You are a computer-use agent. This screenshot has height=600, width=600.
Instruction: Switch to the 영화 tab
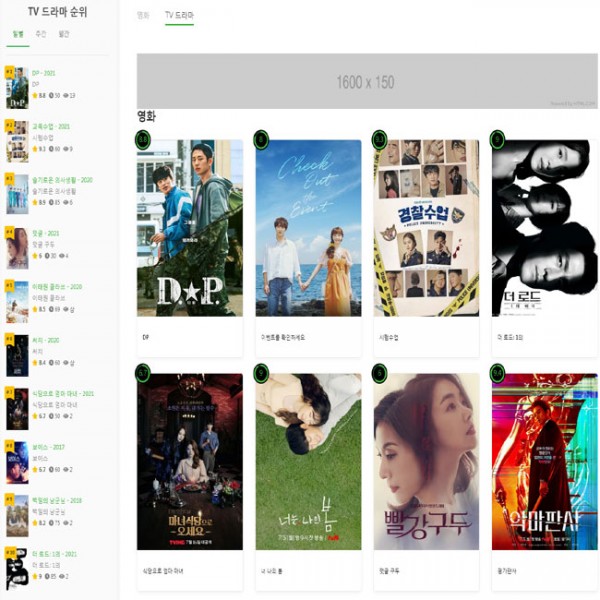click(143, 16)
